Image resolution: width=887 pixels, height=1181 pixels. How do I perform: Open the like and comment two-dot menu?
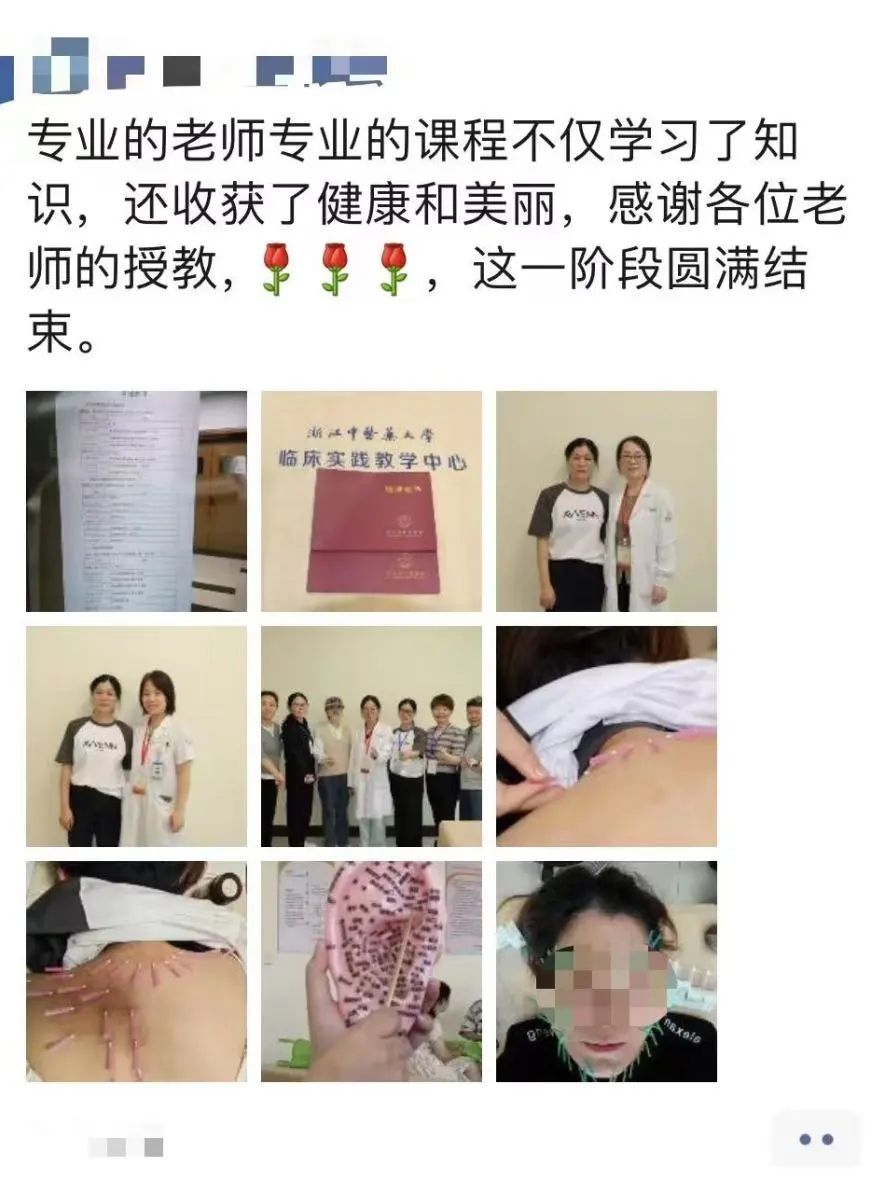(x=815, y=1138)
